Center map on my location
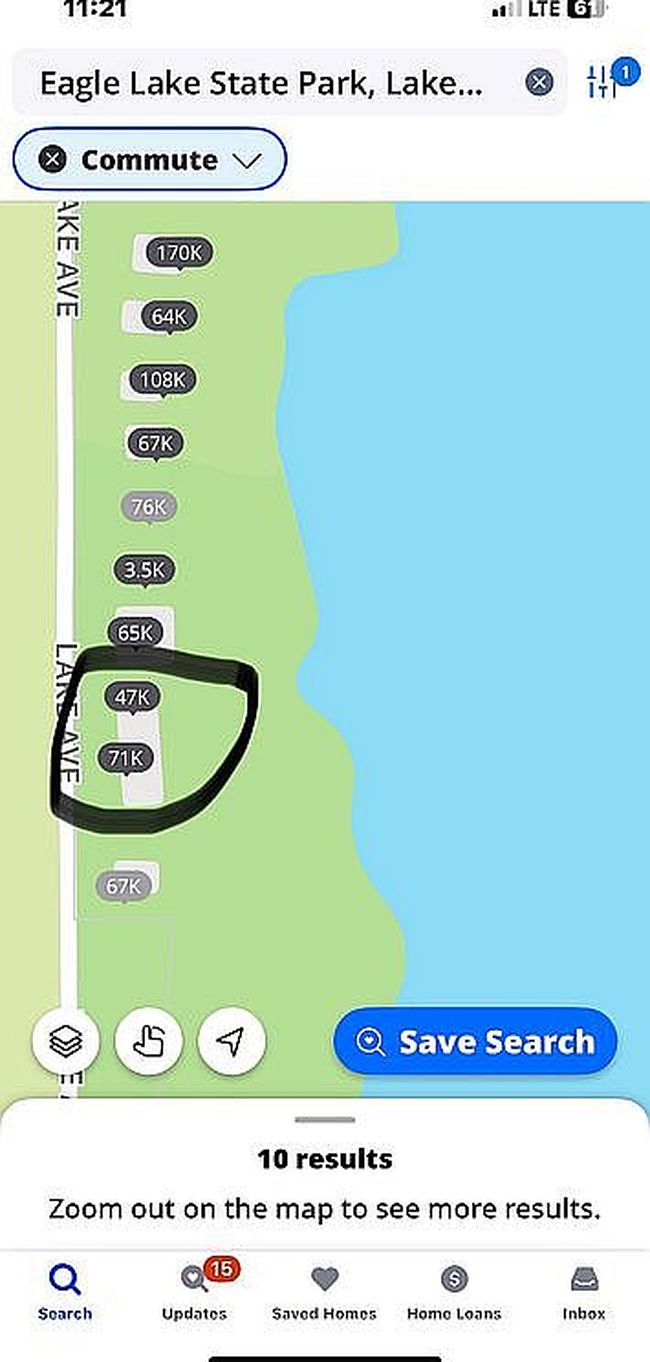The height and width of the screenshot is (1362, 650). click(232, 1041)
